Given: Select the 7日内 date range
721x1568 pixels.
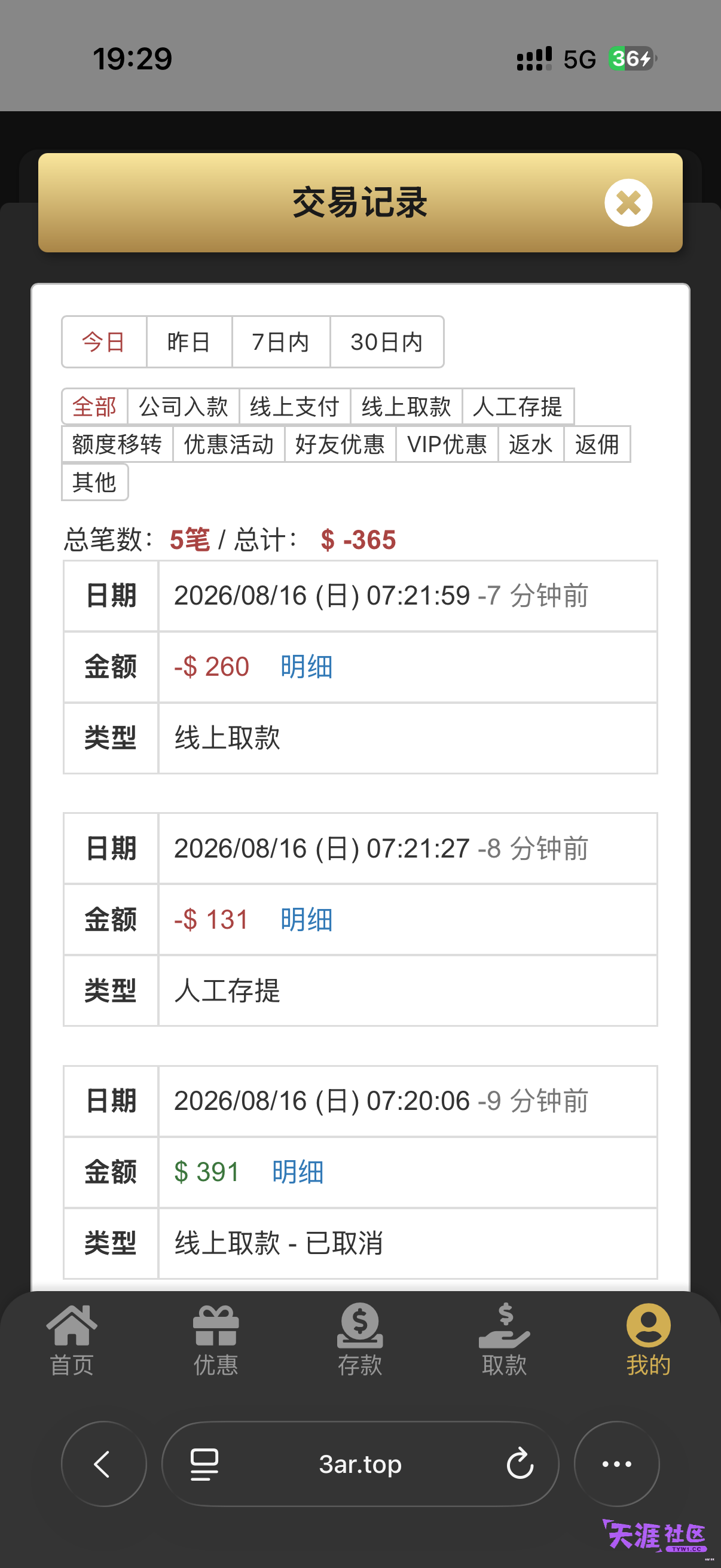Looking at the screenshot, I should (x=280, y=341).
